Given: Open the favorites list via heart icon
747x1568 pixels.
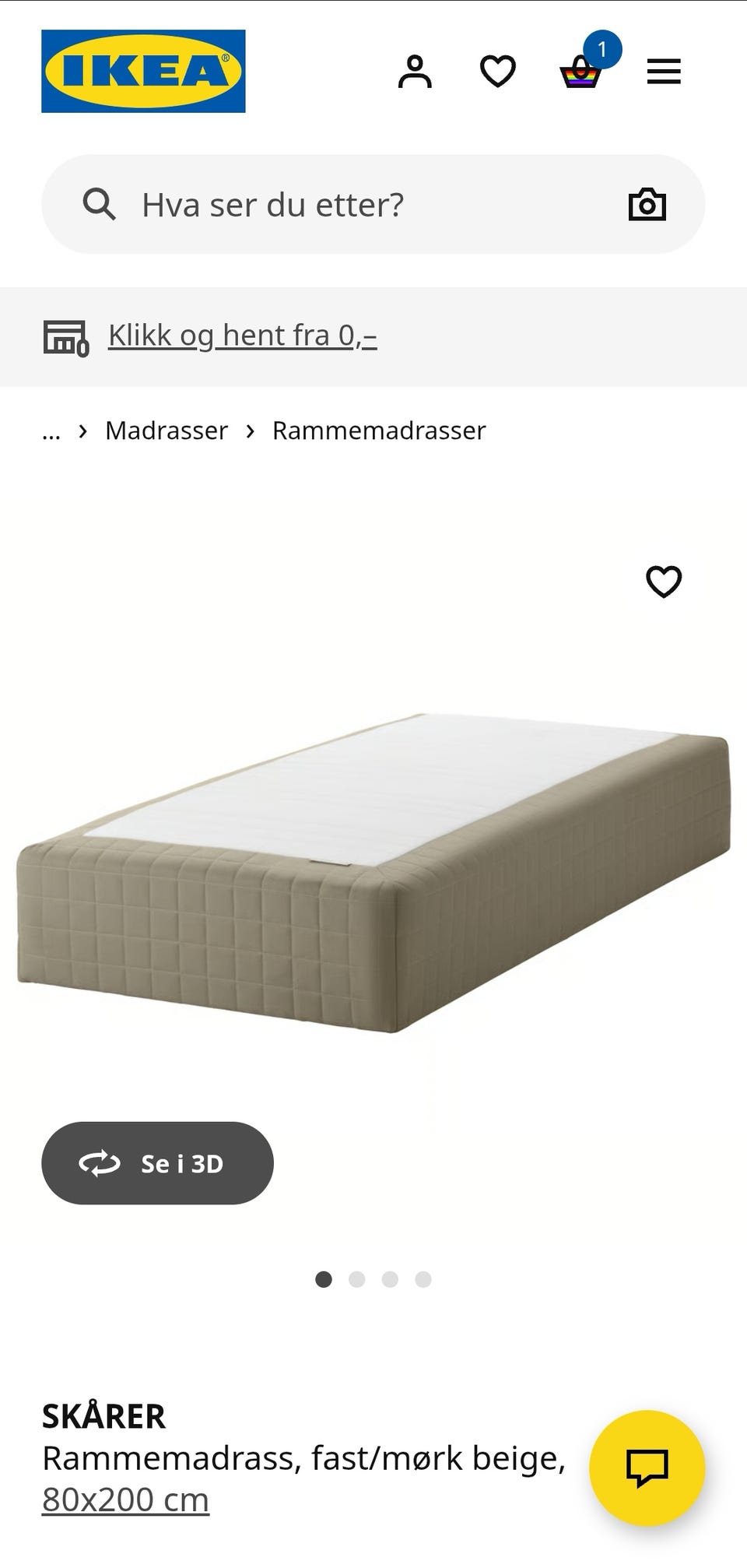Looking at the screenshot, I should click(499, 72).
